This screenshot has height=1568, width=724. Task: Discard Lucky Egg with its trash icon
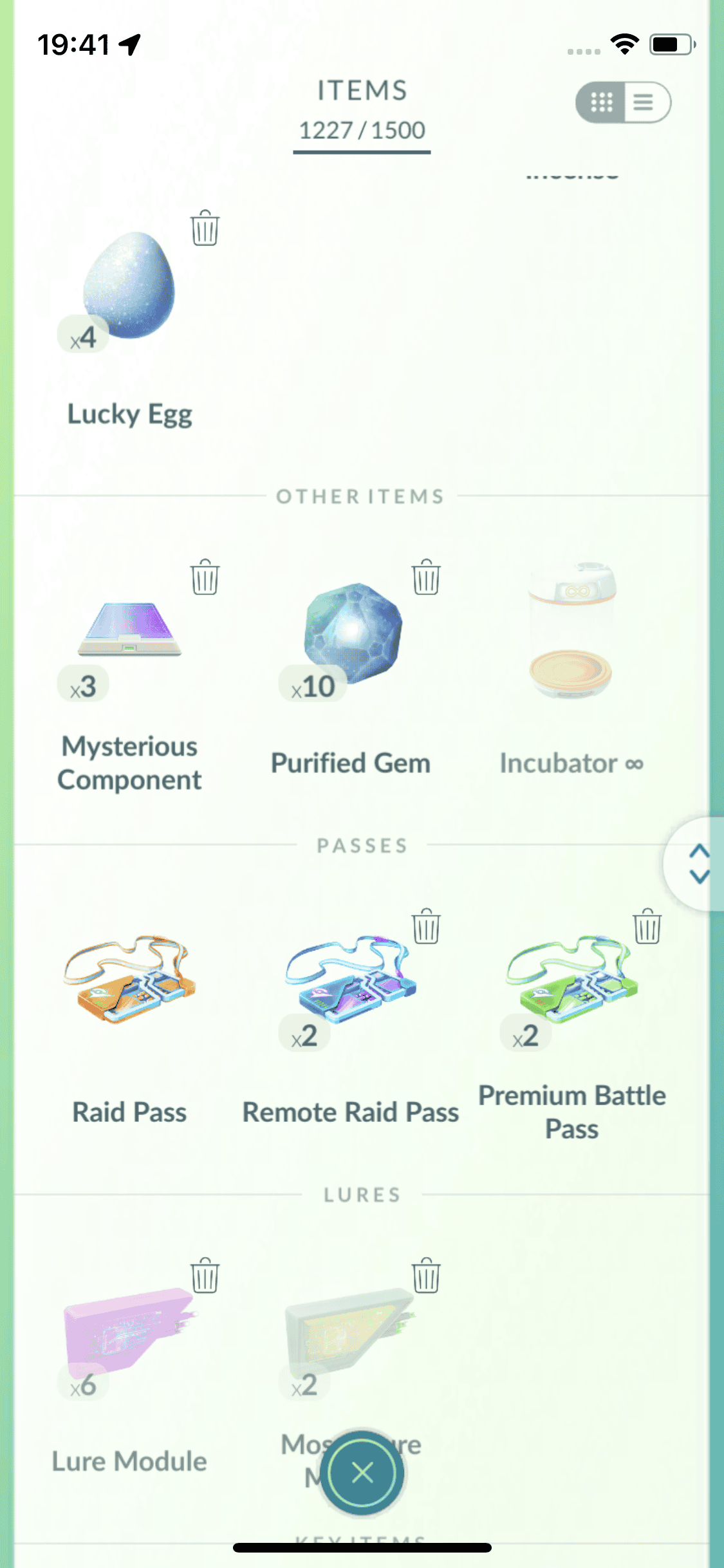(205, 229)
